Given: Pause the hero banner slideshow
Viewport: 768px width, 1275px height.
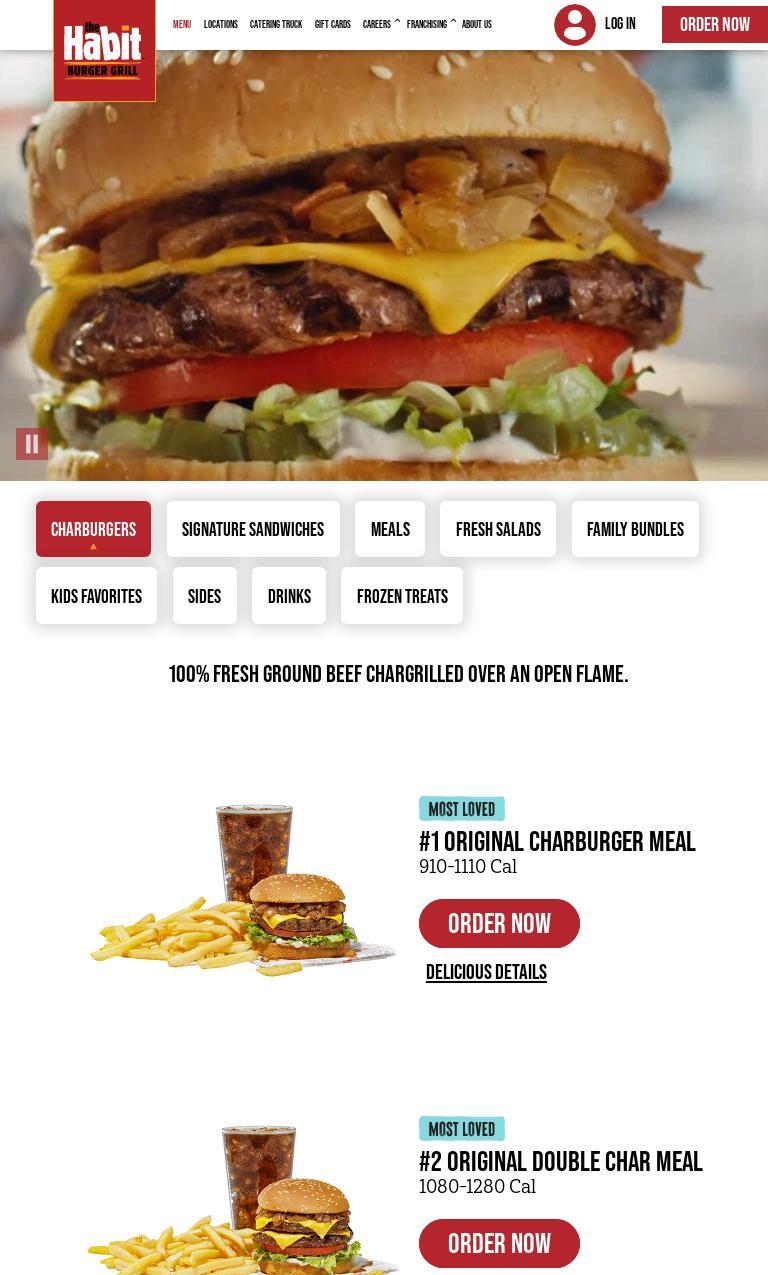Looking at the screenshot, I should coord(32,444).
